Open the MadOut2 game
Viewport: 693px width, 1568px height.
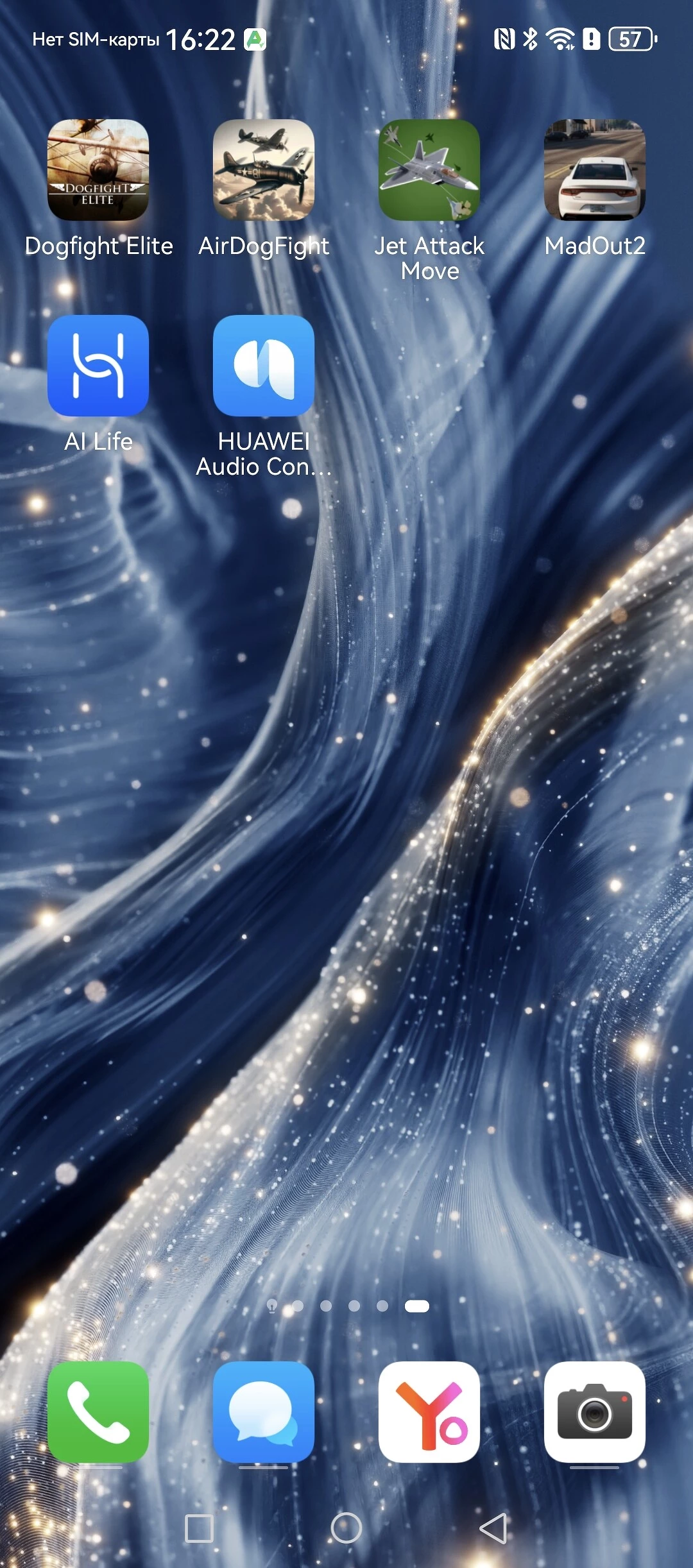pos(595,170)
